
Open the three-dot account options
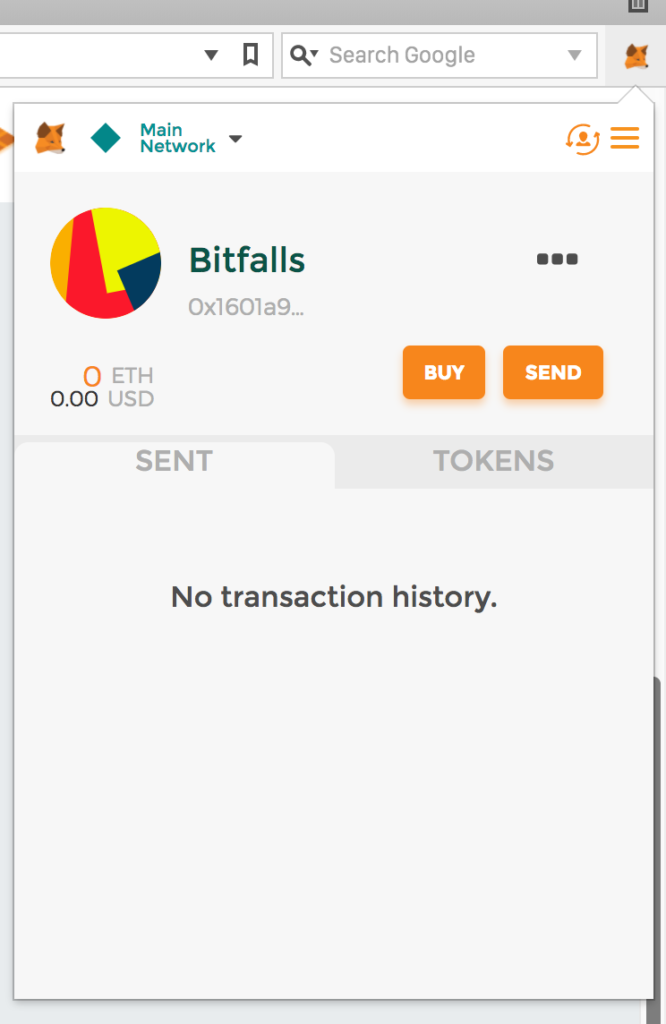coord(557,259)
